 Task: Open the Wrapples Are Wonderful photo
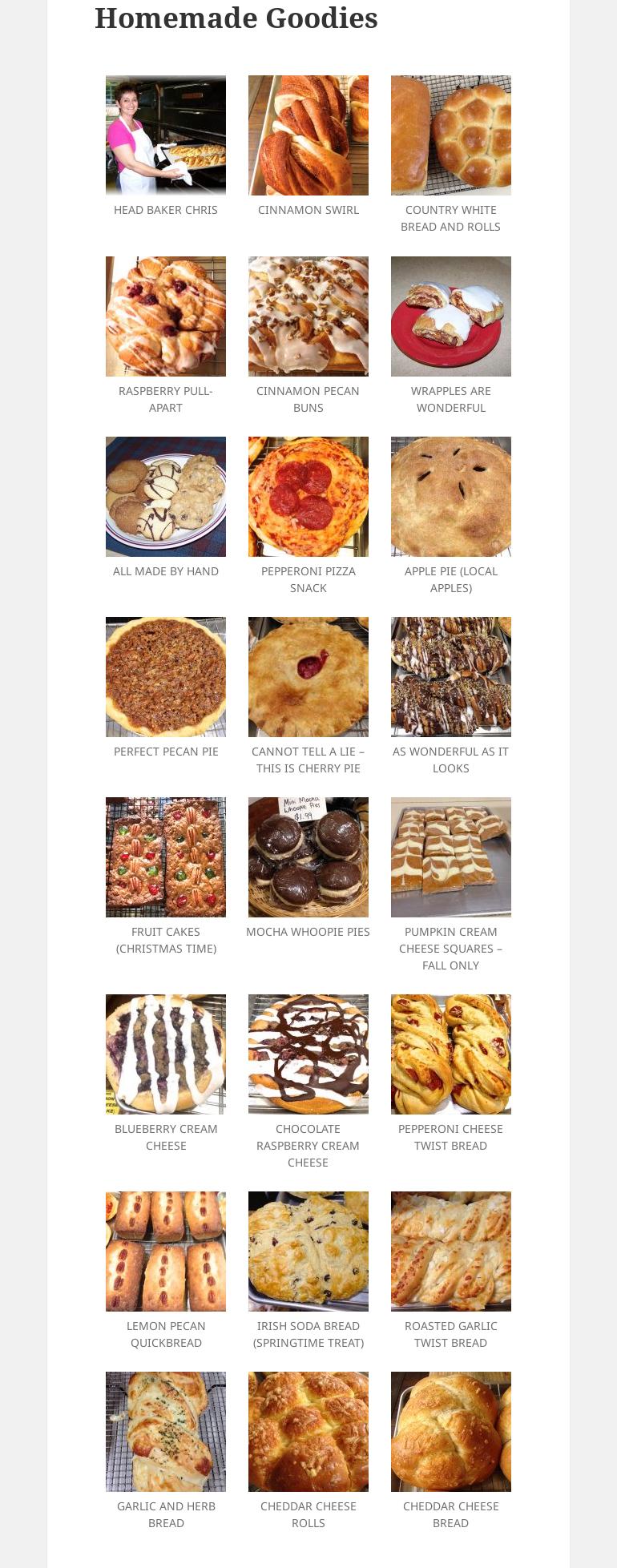click(451, 316)
